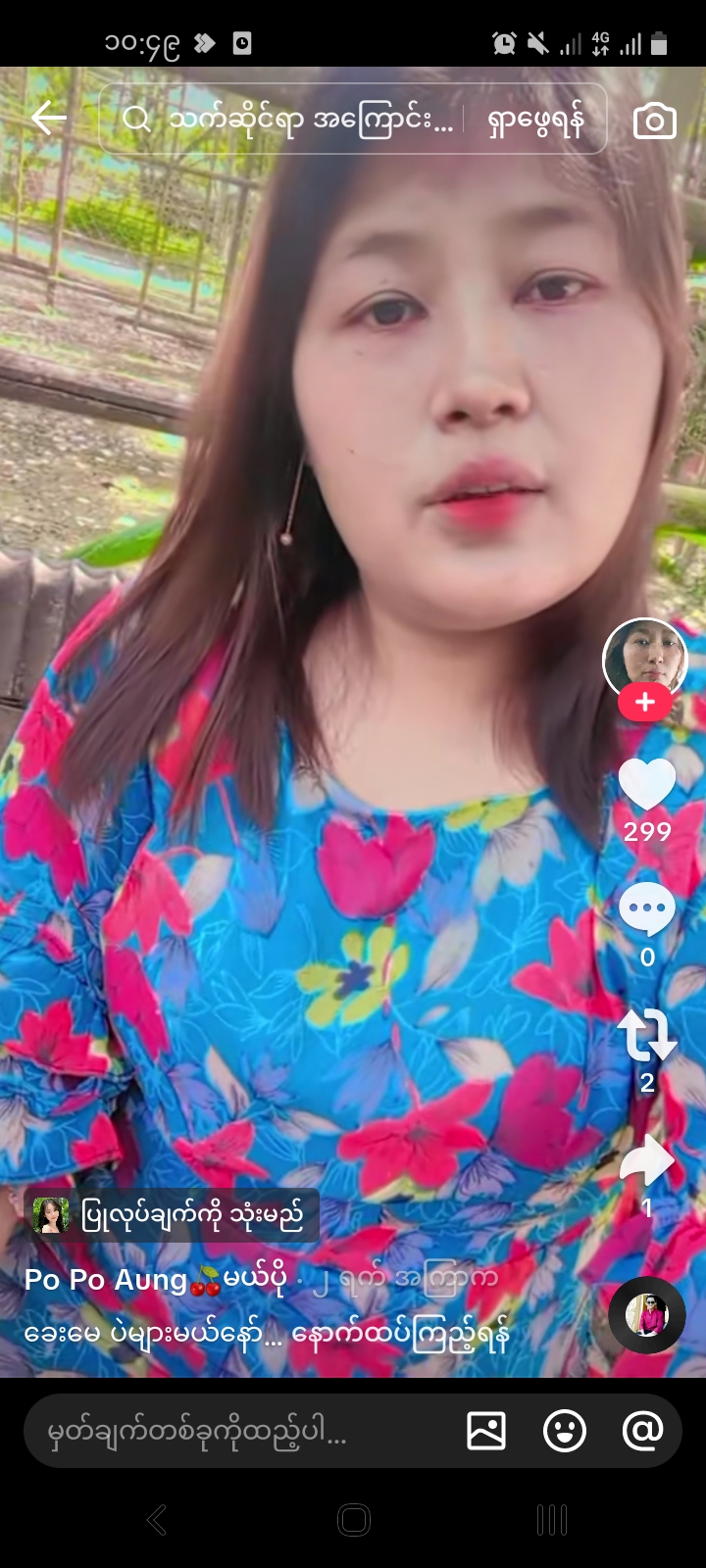Tap the system home button
The height and width of the screenshot is (1568, 706).
pyautogui.click(x=353, y=1520)
